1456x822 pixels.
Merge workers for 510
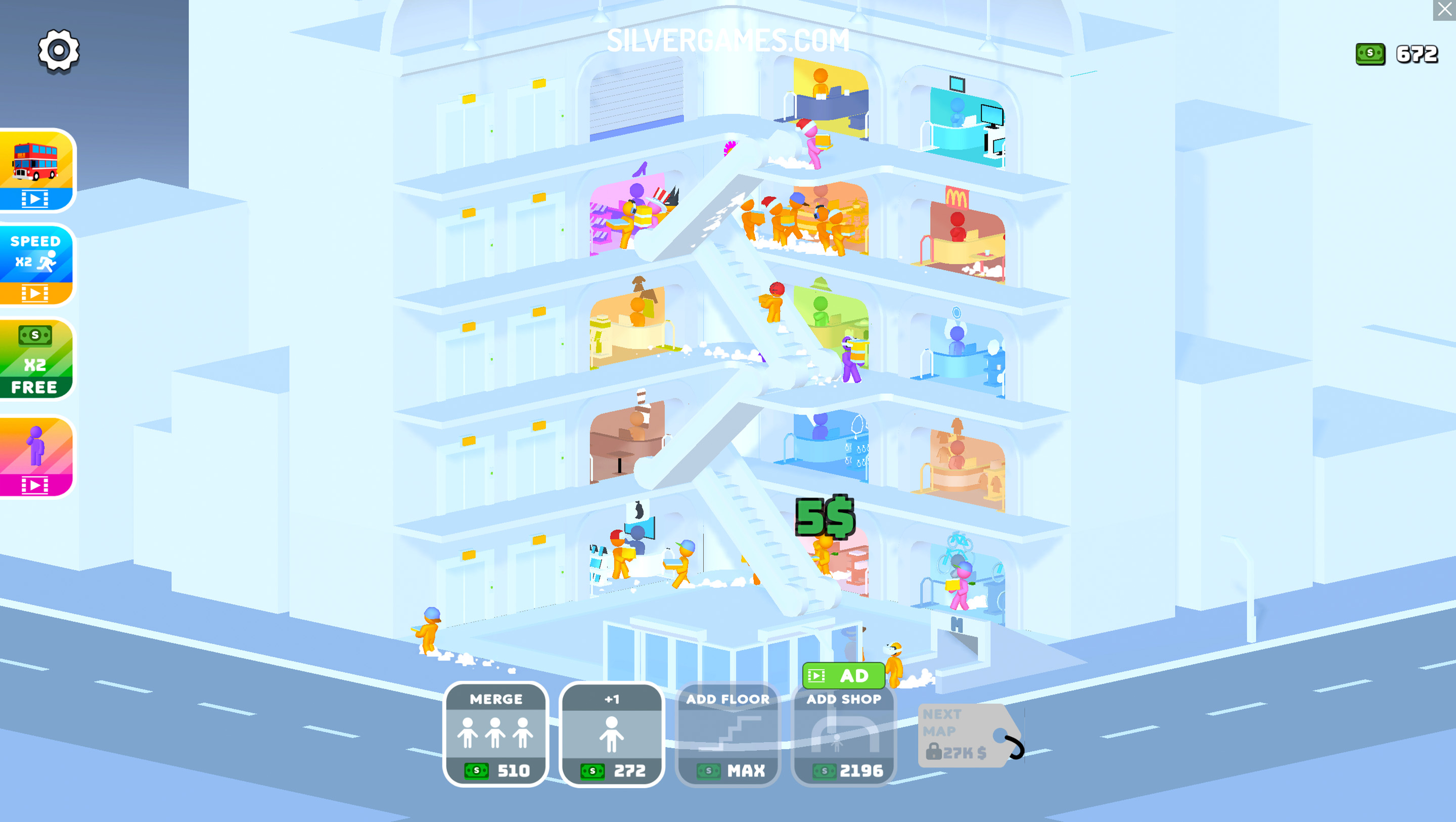(x=495, y=734)
